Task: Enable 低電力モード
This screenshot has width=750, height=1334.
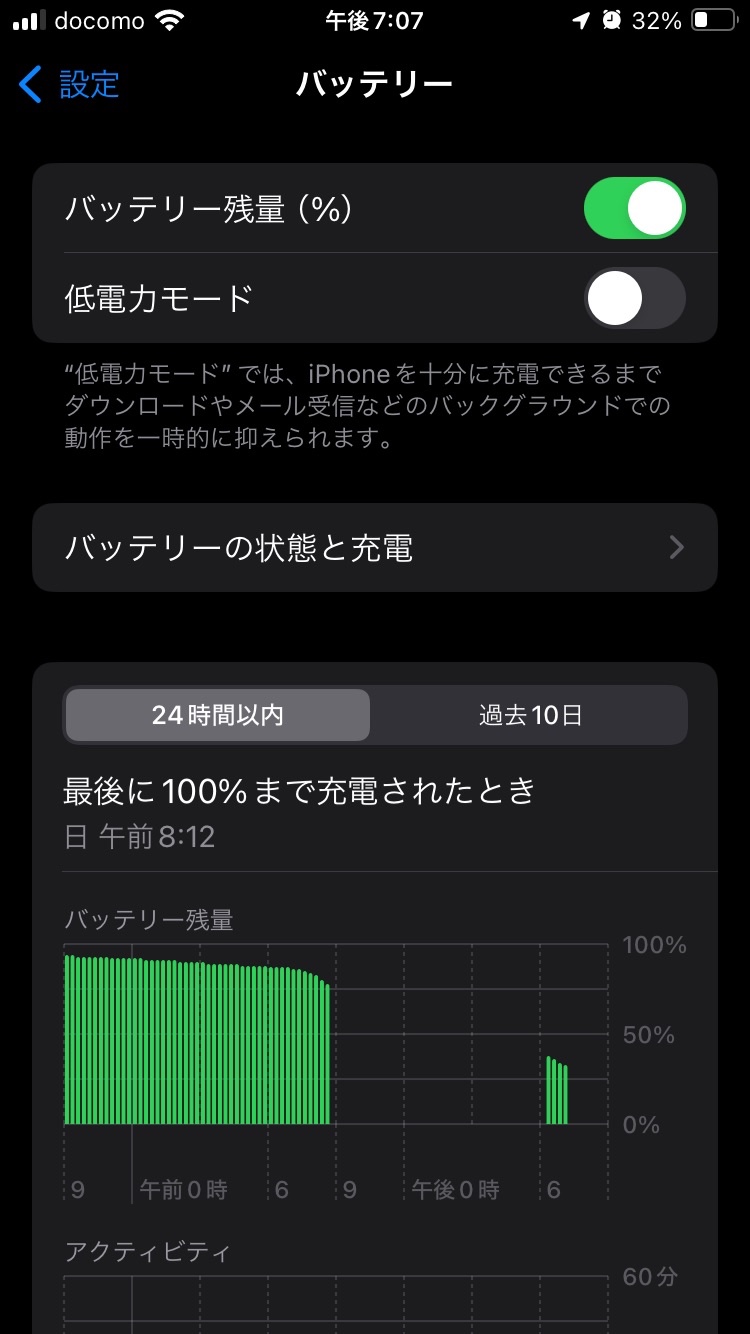Action: (x=634, y=298)
